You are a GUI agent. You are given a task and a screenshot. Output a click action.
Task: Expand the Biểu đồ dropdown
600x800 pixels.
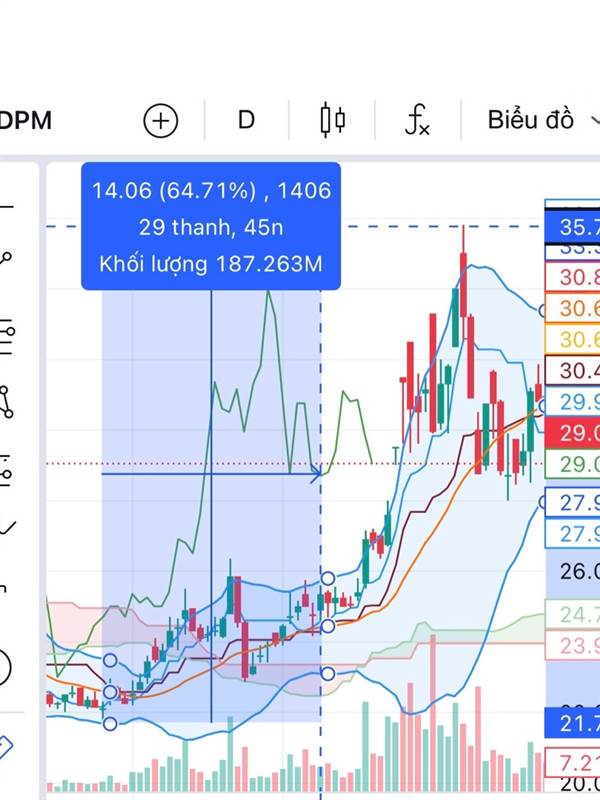[x=543, y=120]
